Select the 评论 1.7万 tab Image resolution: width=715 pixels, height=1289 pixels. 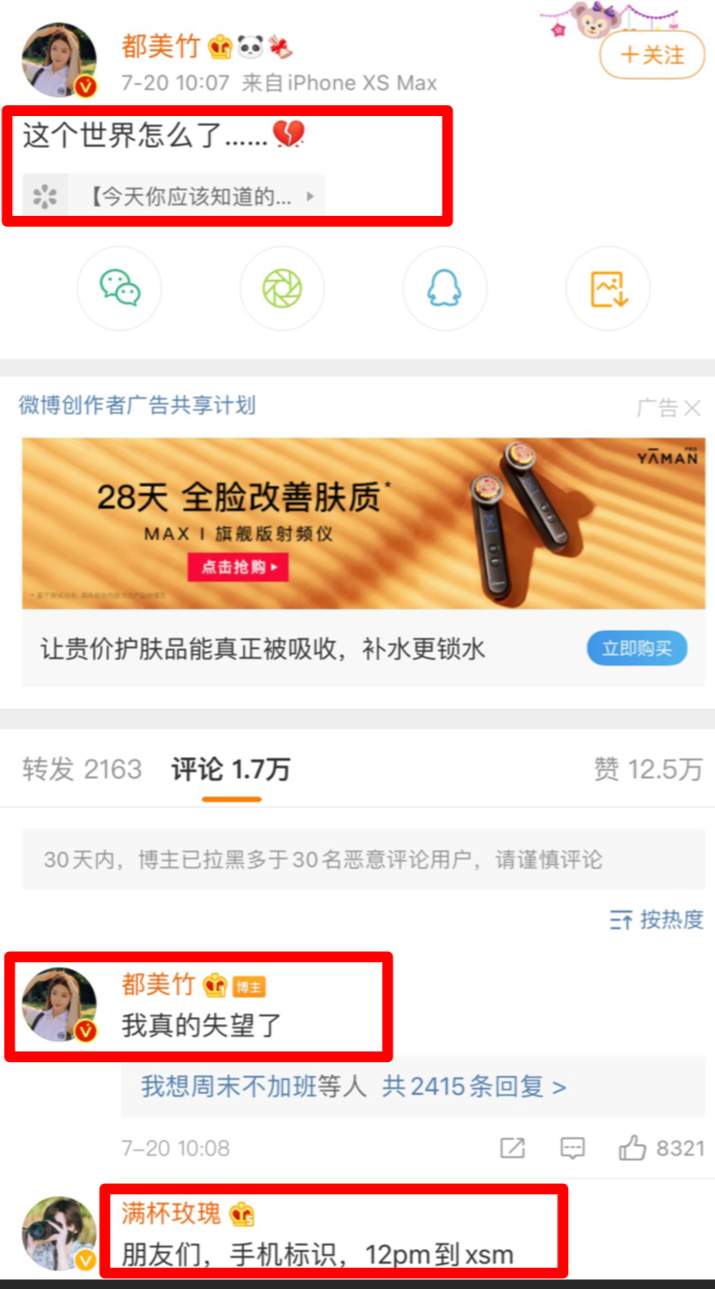click(x=231, y=769)
